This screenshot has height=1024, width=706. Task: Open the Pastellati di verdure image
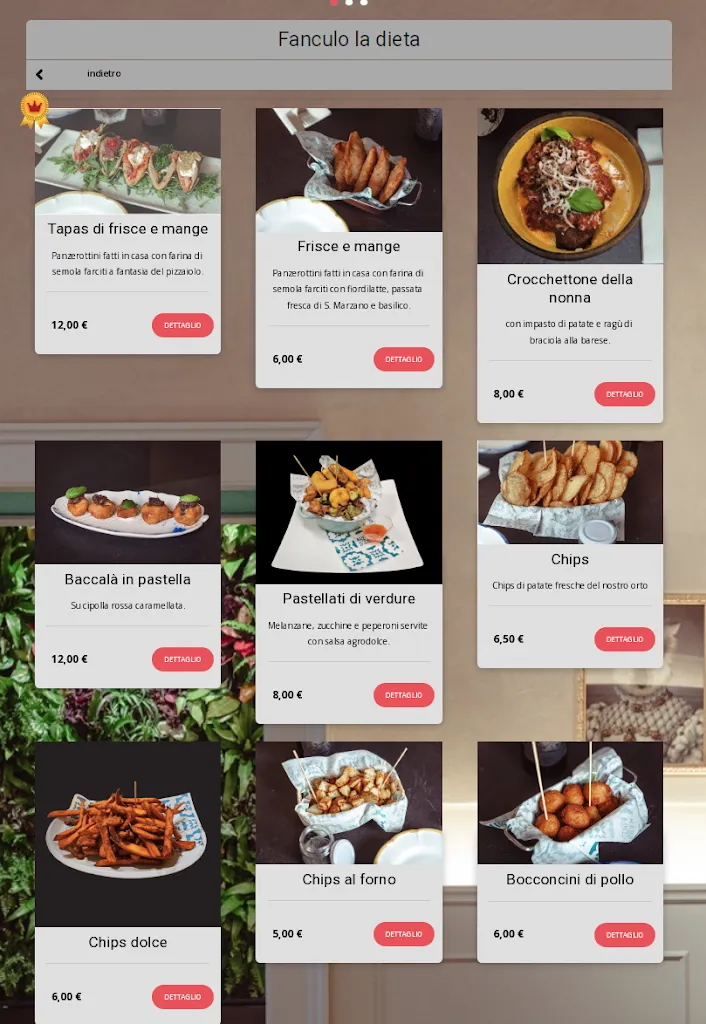348,512
